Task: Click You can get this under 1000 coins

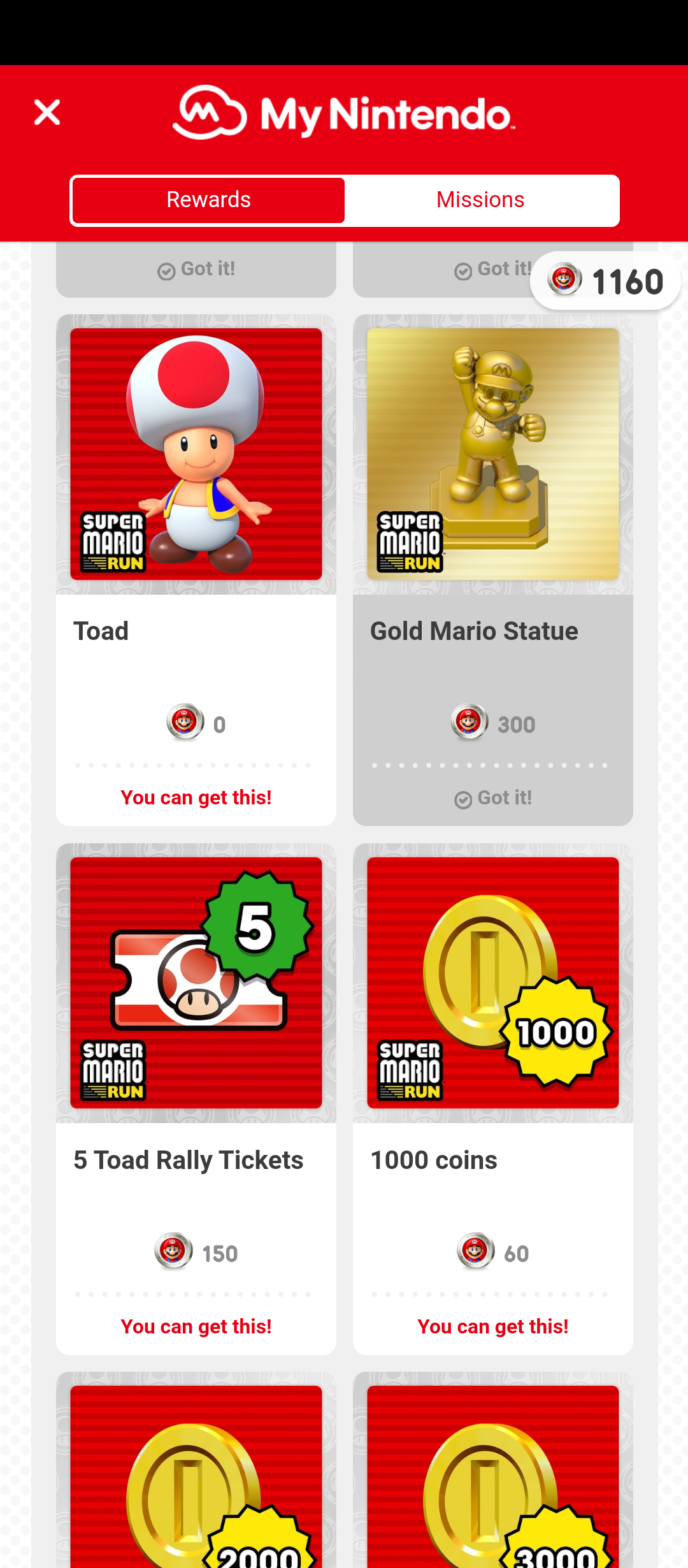Action: click(x=492, y=1327)
